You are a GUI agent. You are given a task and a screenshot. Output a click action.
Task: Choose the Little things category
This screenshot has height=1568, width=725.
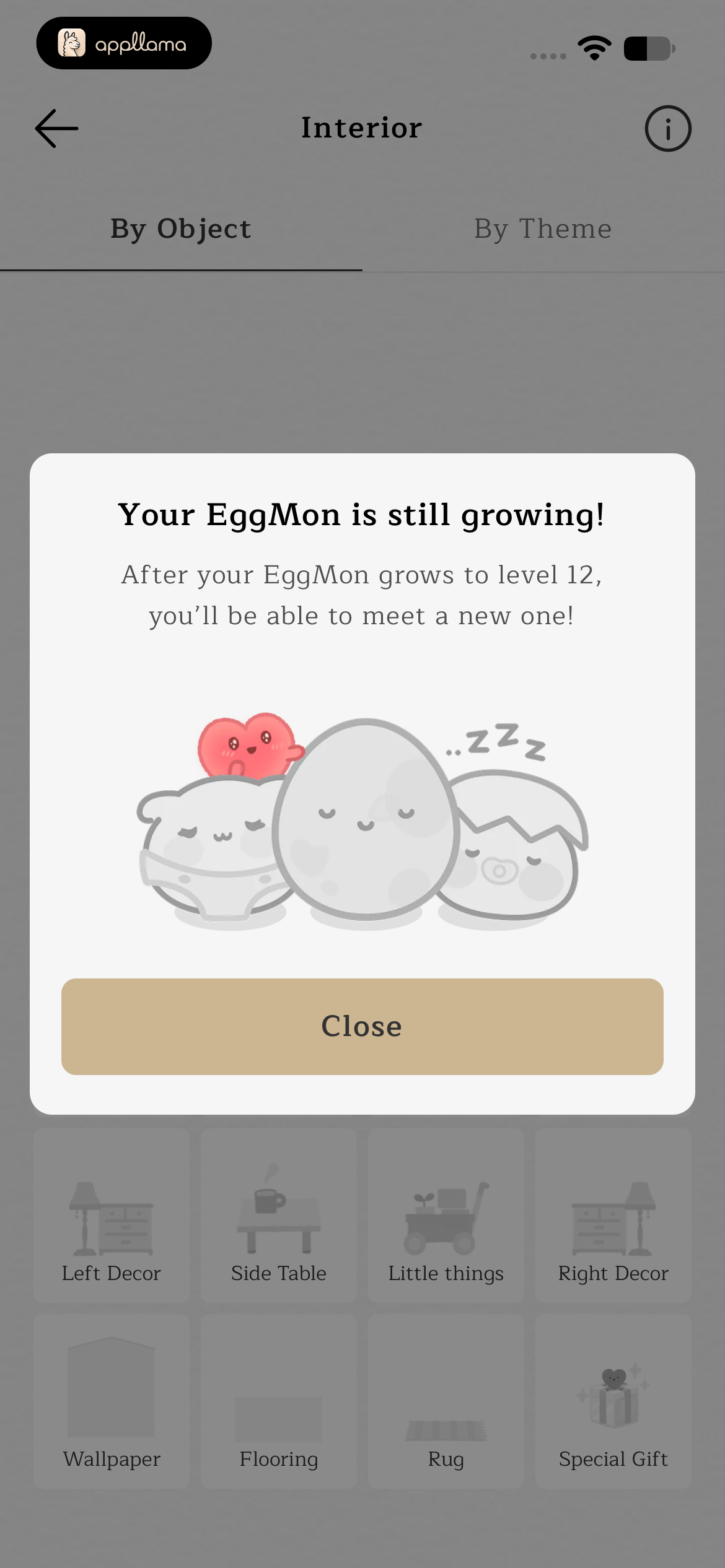(446, 1215)
